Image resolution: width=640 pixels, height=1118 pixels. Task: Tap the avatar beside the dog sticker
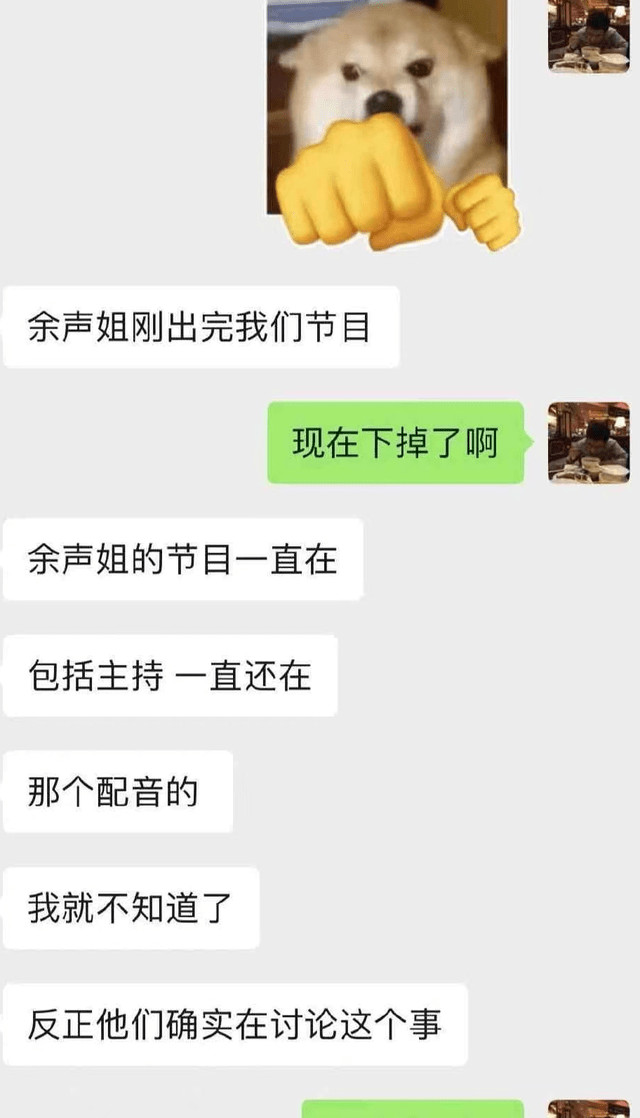click(x=588, y=36)
